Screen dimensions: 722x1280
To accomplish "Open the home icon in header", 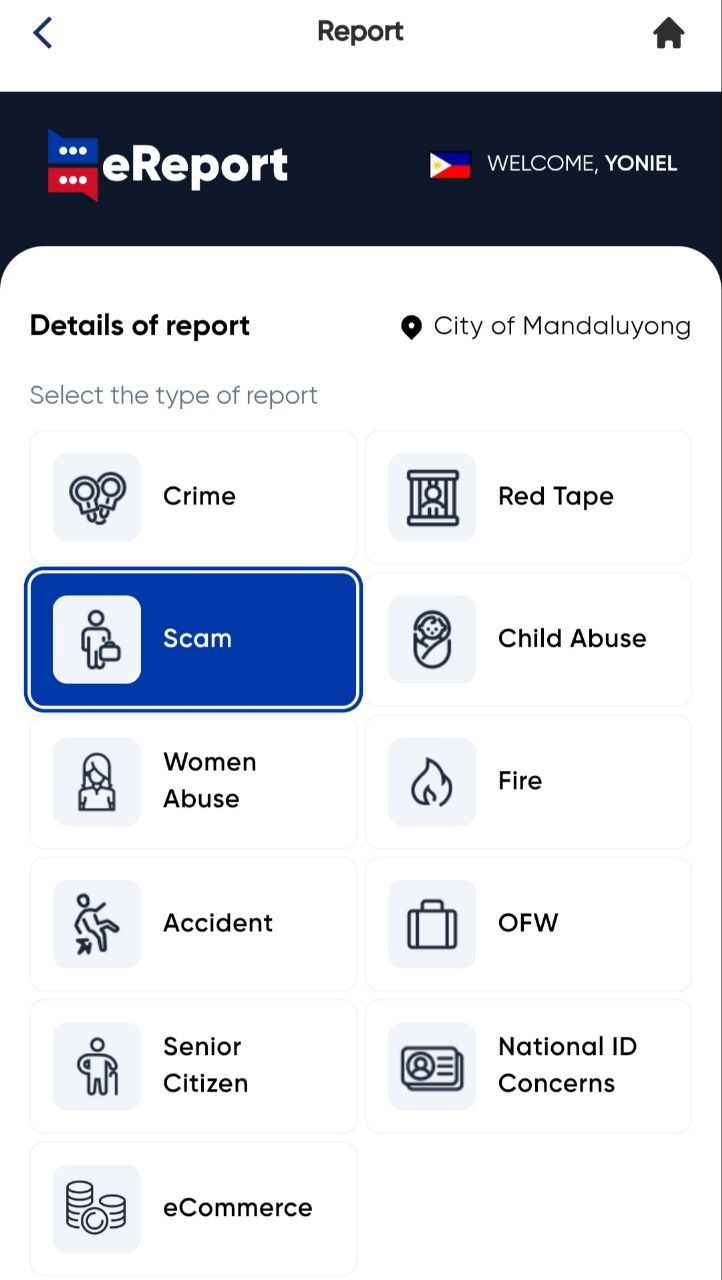I will coord(668,33).
